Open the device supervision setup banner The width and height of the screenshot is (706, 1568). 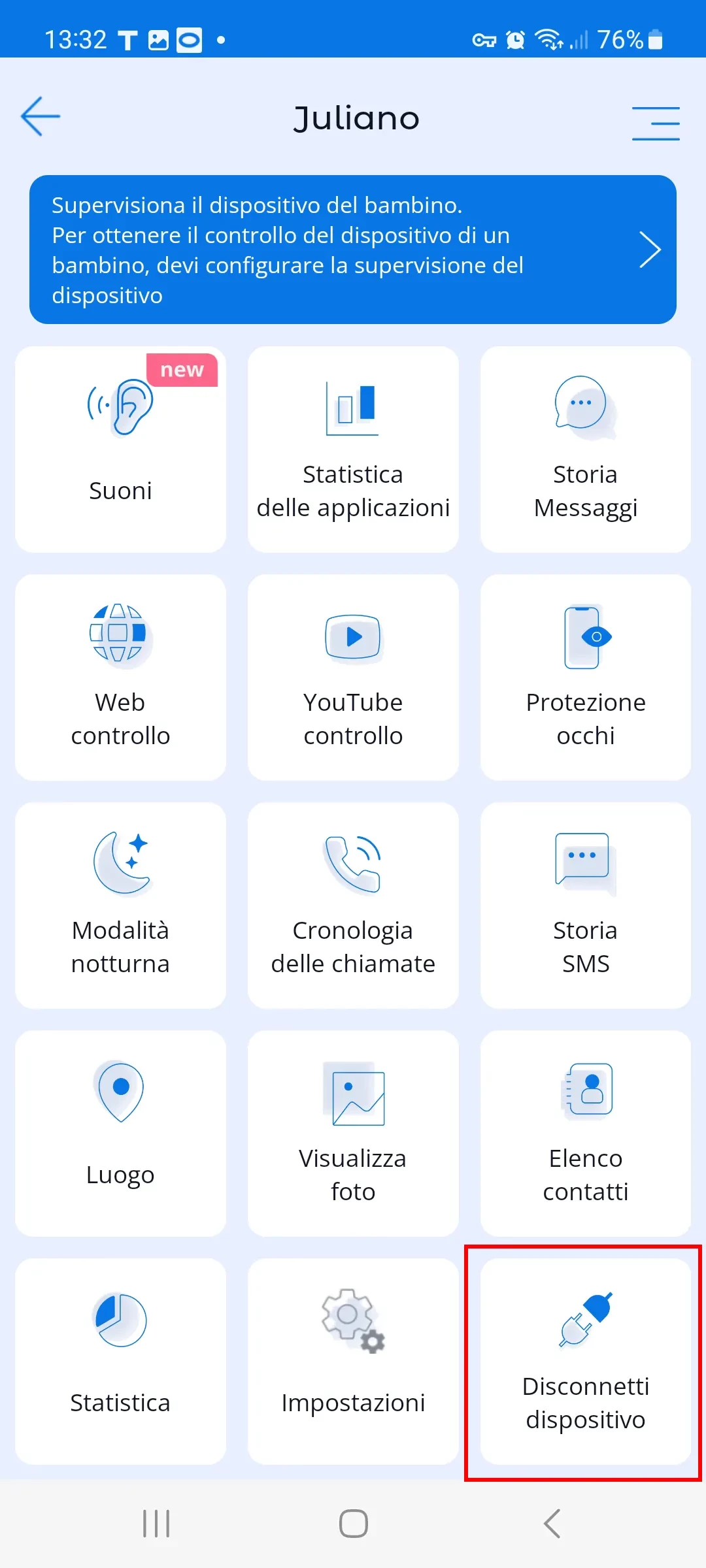point(353,250)
